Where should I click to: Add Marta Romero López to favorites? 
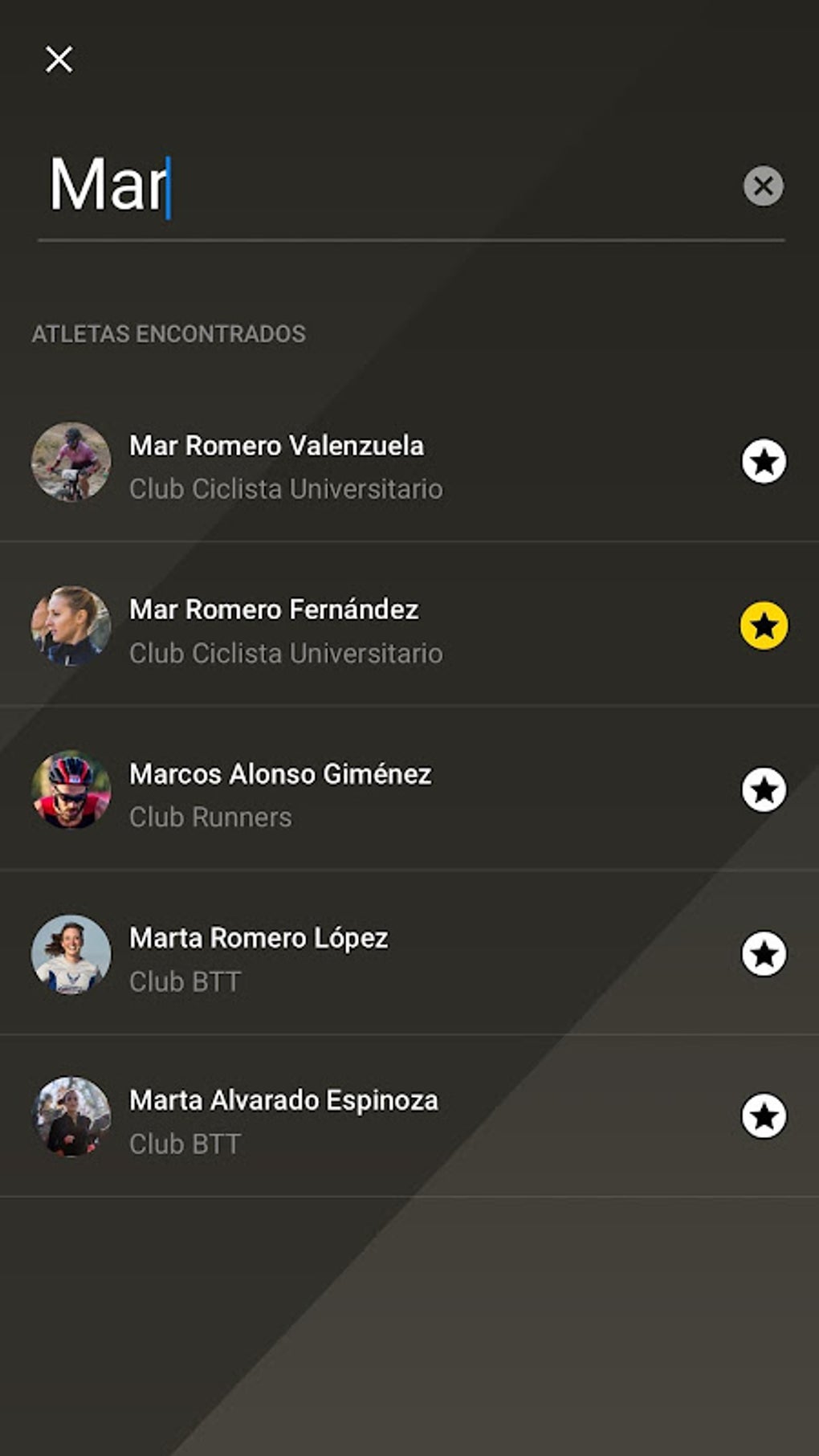(764, 954)
